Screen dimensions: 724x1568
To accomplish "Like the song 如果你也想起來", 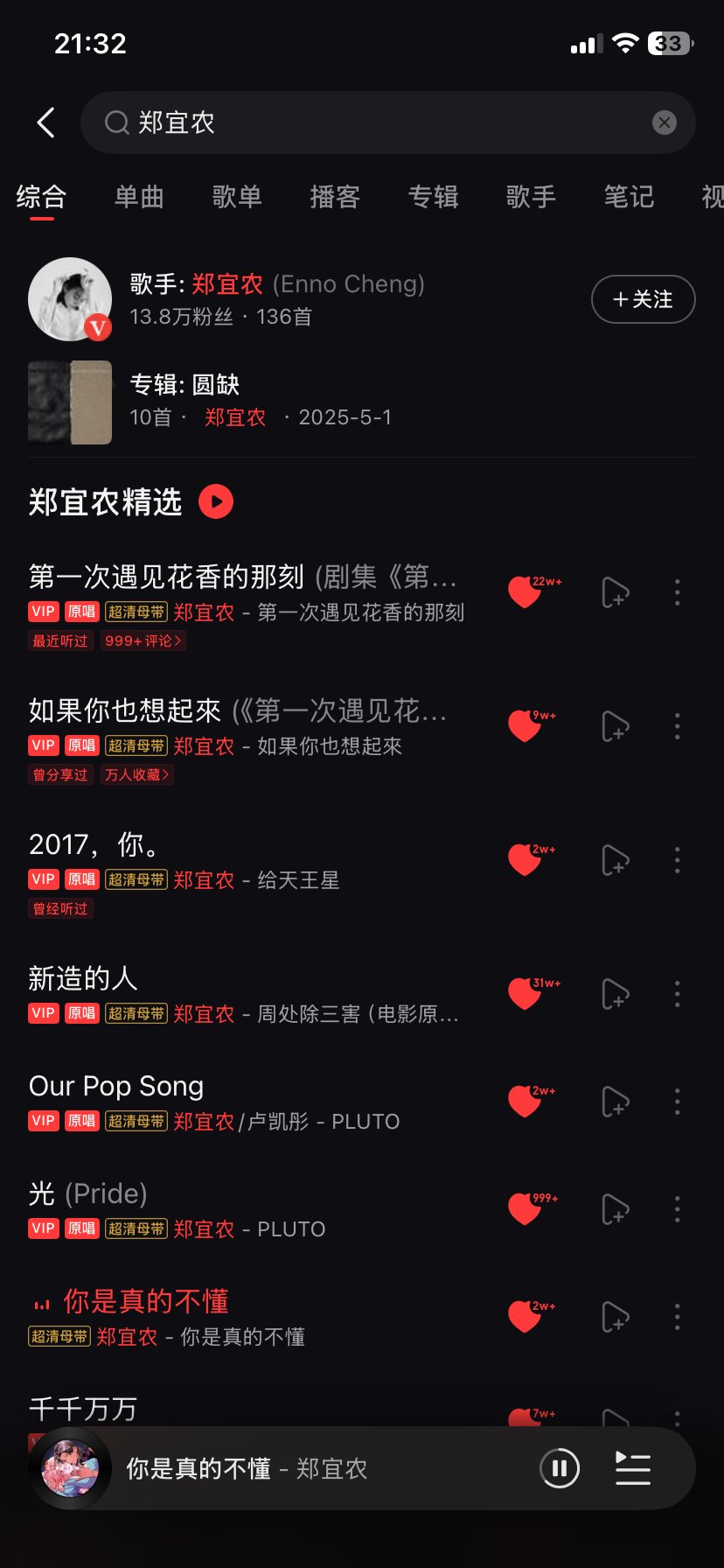I will click(x=526, y=727).
